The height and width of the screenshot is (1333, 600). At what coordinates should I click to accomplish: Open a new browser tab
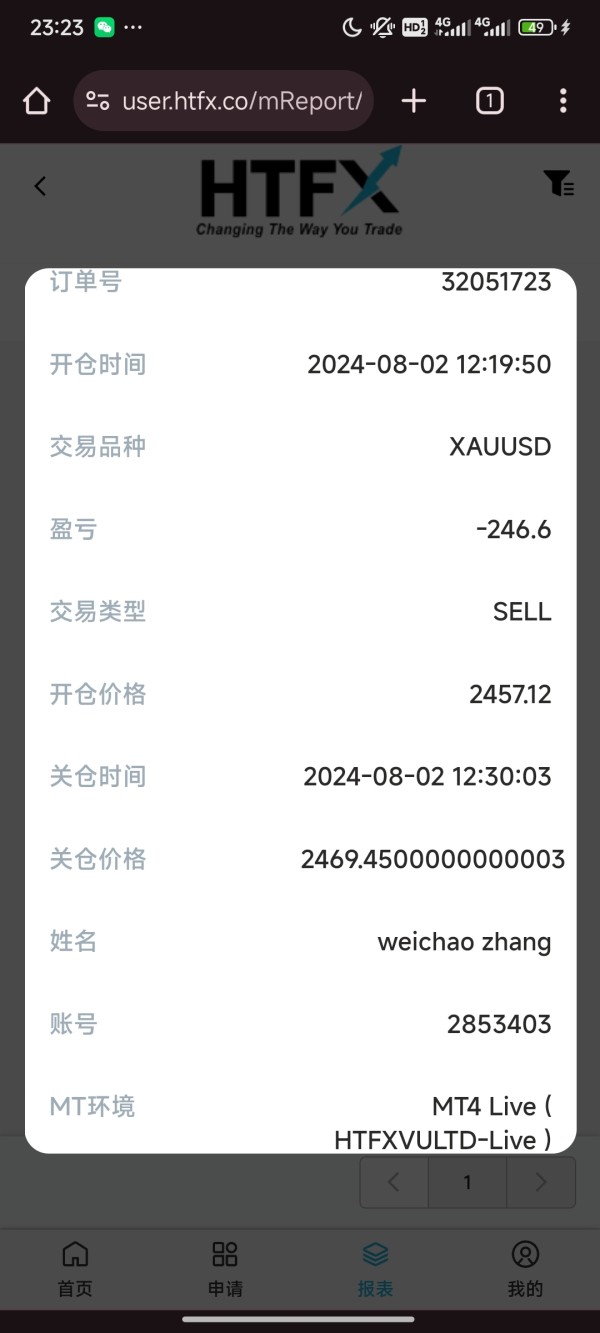pos(413,100)
